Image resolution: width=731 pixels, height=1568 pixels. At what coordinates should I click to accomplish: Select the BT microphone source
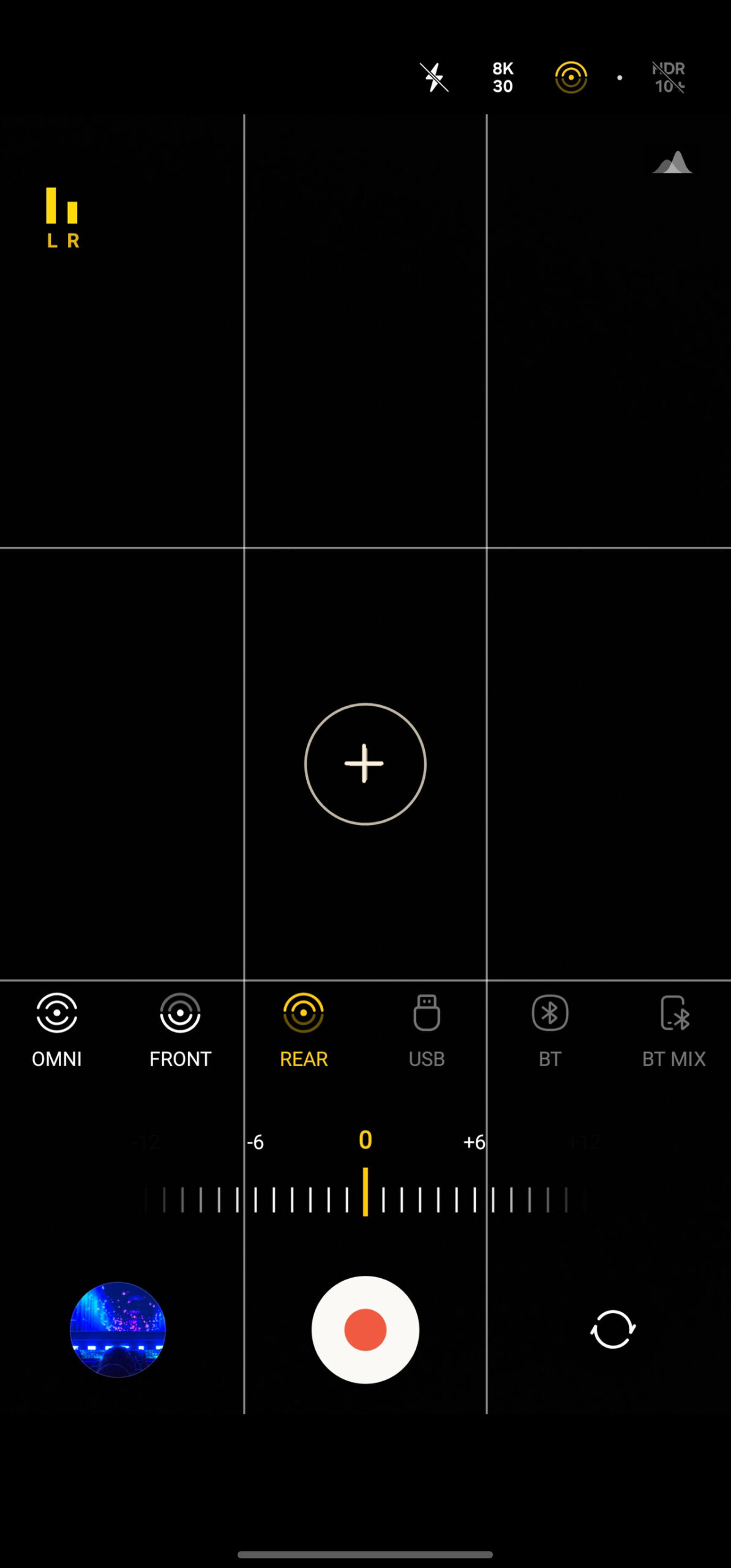(x=550, y=1030)
